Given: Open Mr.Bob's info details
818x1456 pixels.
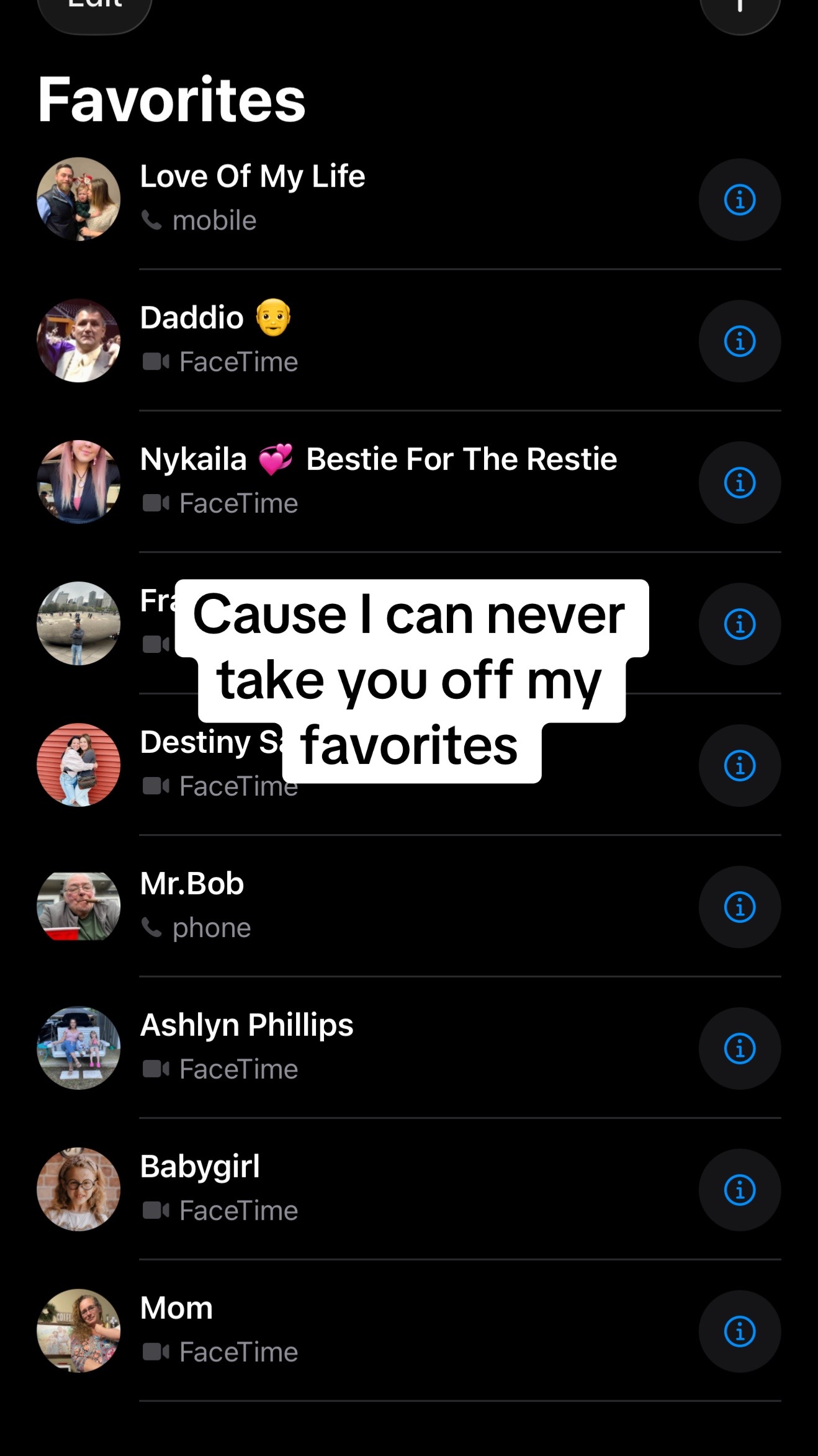Looking at the screenshot, I should (x=740, y=907).
